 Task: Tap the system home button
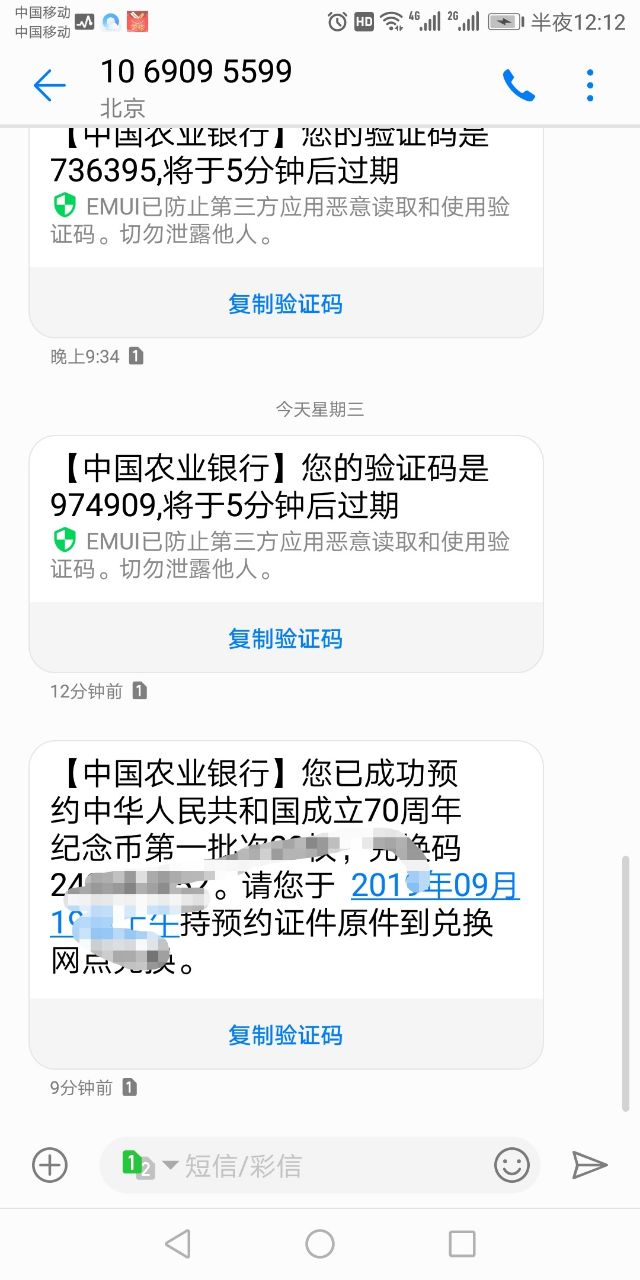(320, 1244)
